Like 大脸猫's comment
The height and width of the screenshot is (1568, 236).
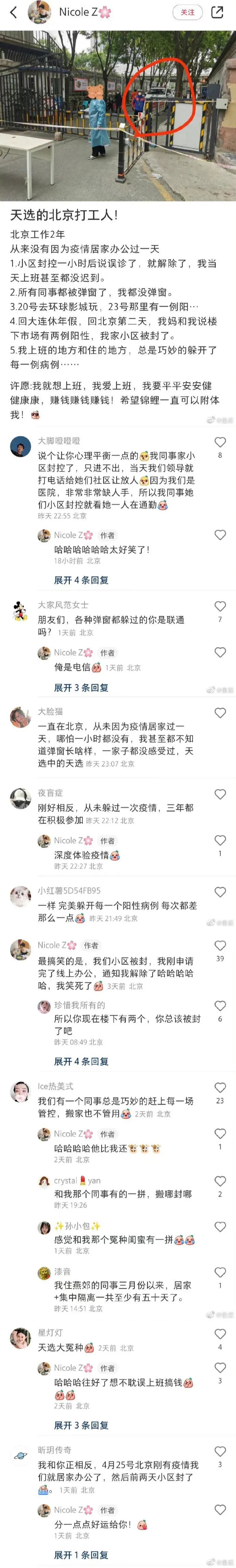tap(220, 712)
